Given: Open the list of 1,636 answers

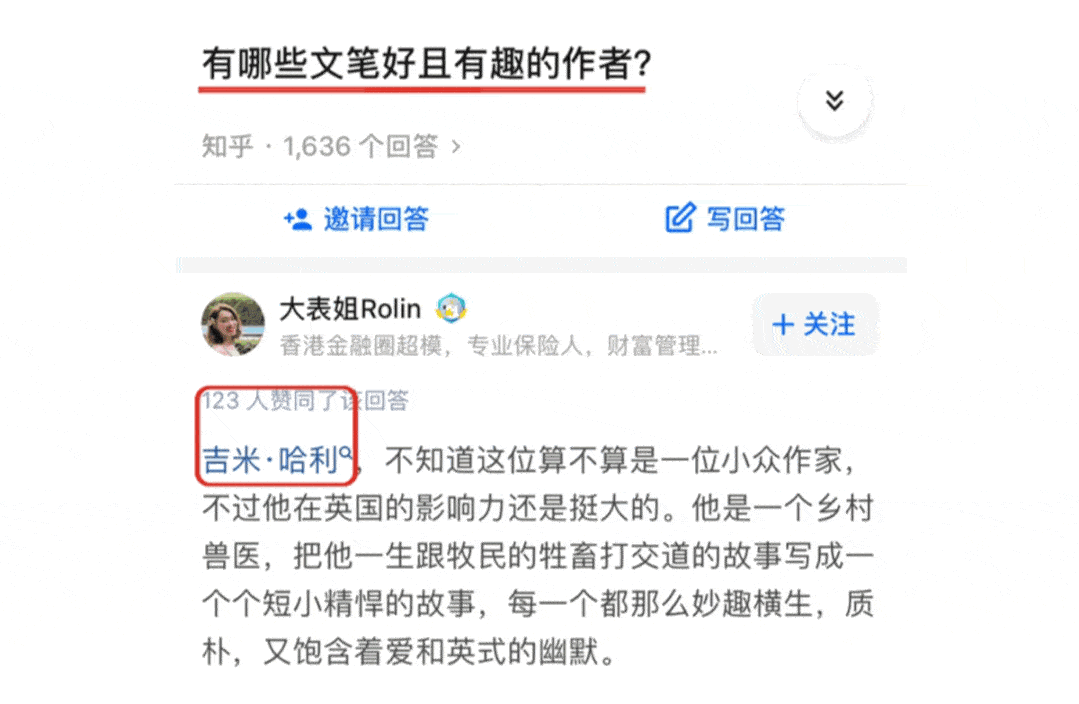Looking at the screenshot, I should pos(331,147).
